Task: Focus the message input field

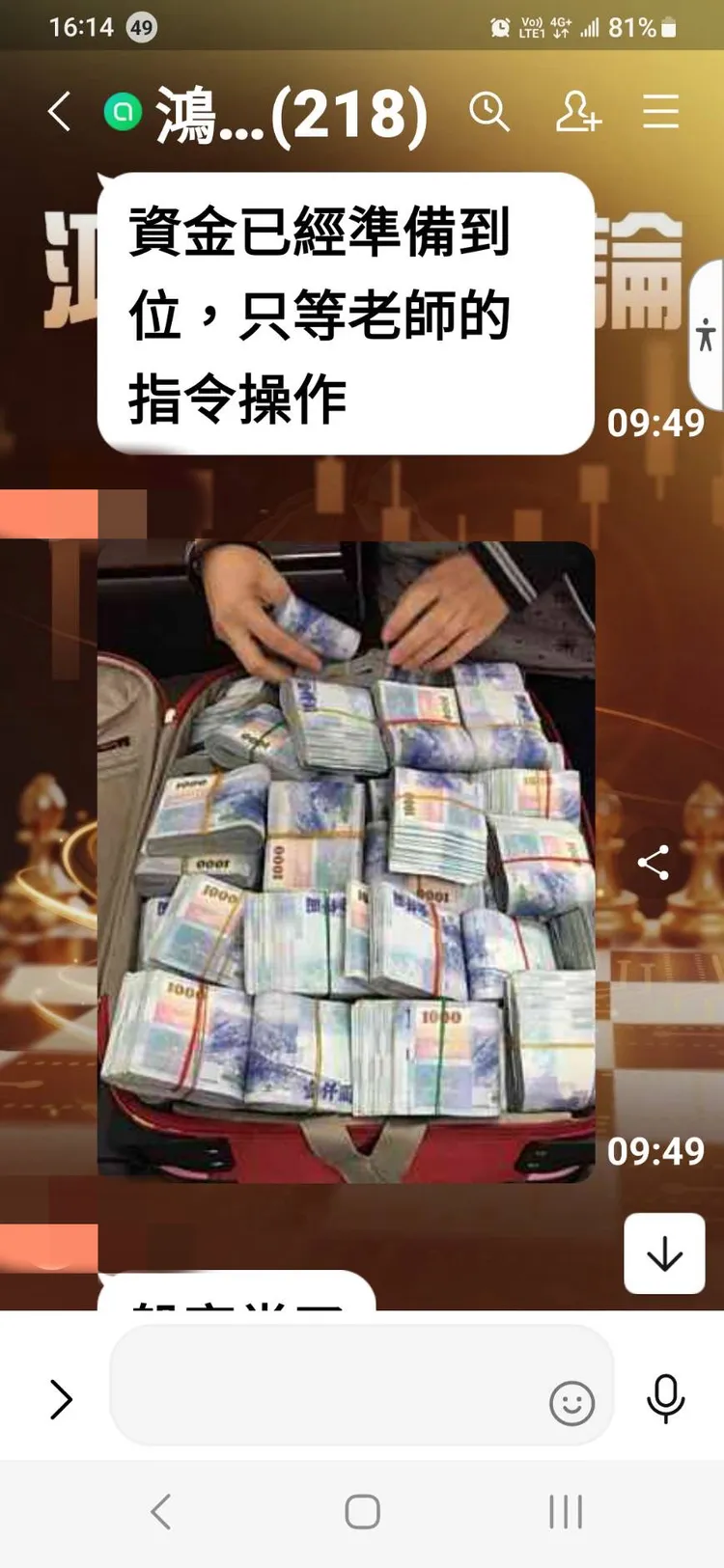Action: pos(328,1386)
